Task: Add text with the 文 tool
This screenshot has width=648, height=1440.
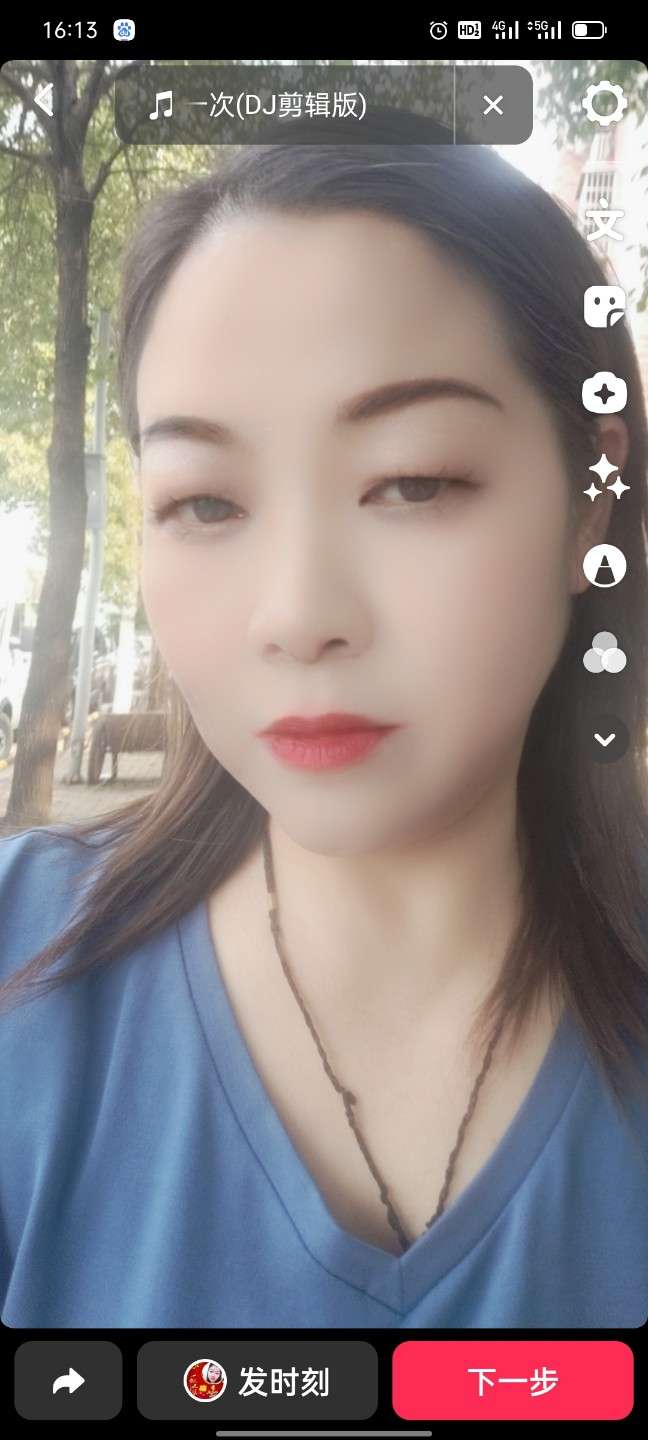Action: point(604,220)
